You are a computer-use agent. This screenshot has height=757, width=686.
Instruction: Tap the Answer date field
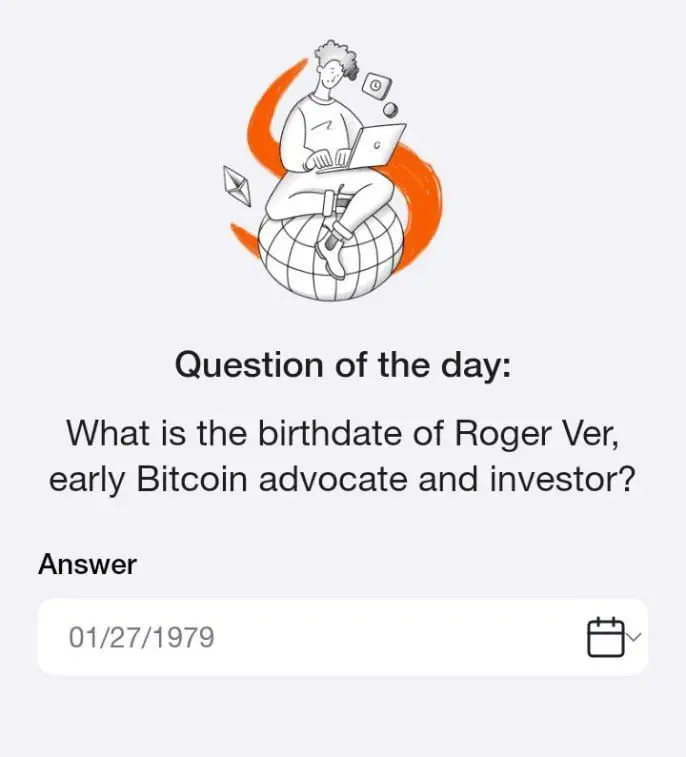pyautogui.click(x=300, y=637)
